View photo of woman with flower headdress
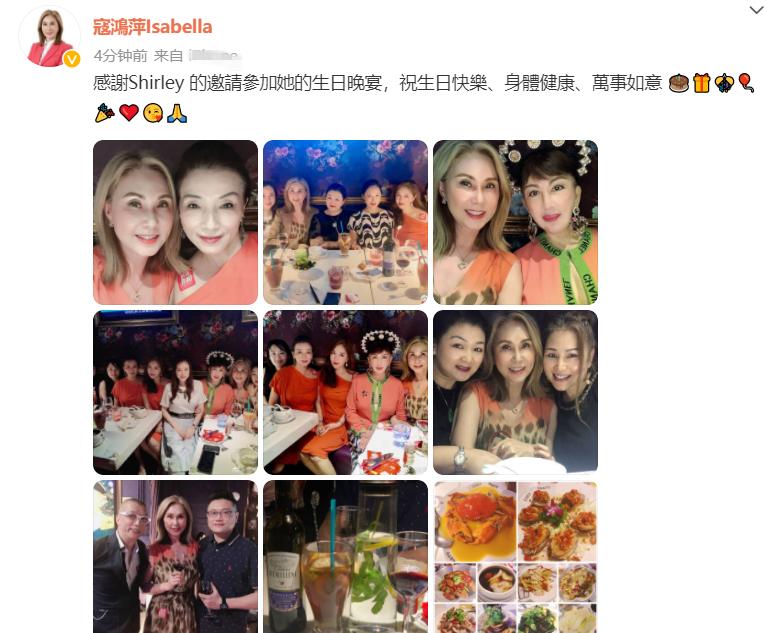Image resolution: width=767 pixels, height=633 pixels. (x=515, y=222)
